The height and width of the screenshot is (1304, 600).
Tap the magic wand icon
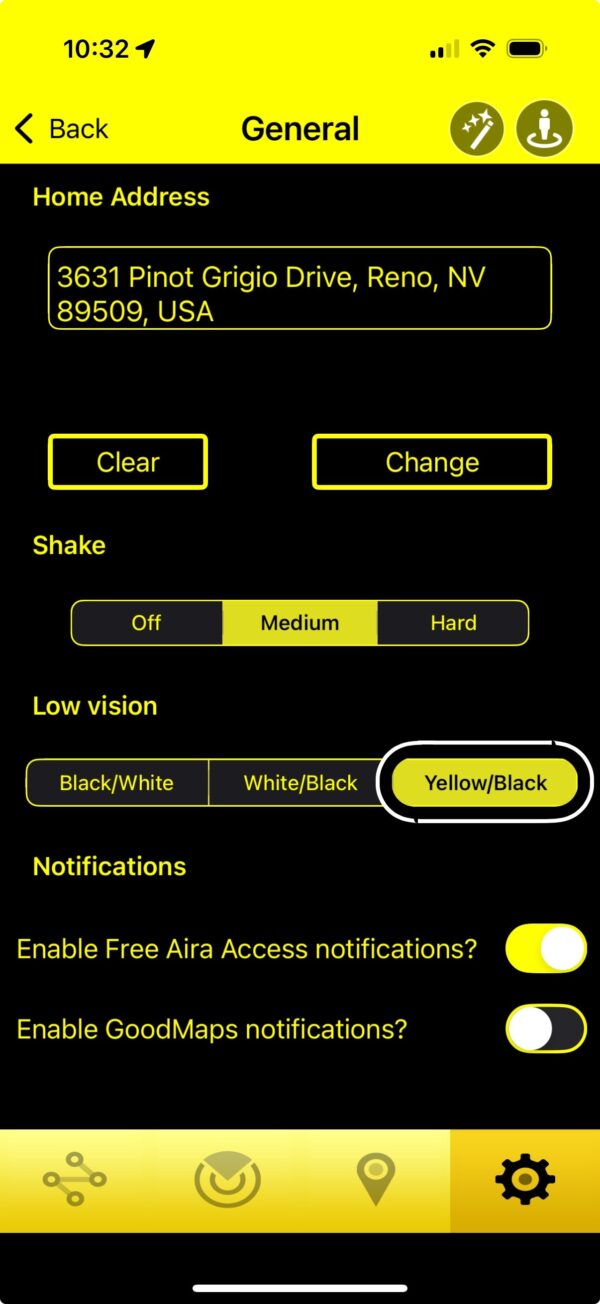click(x=476, y=129)
